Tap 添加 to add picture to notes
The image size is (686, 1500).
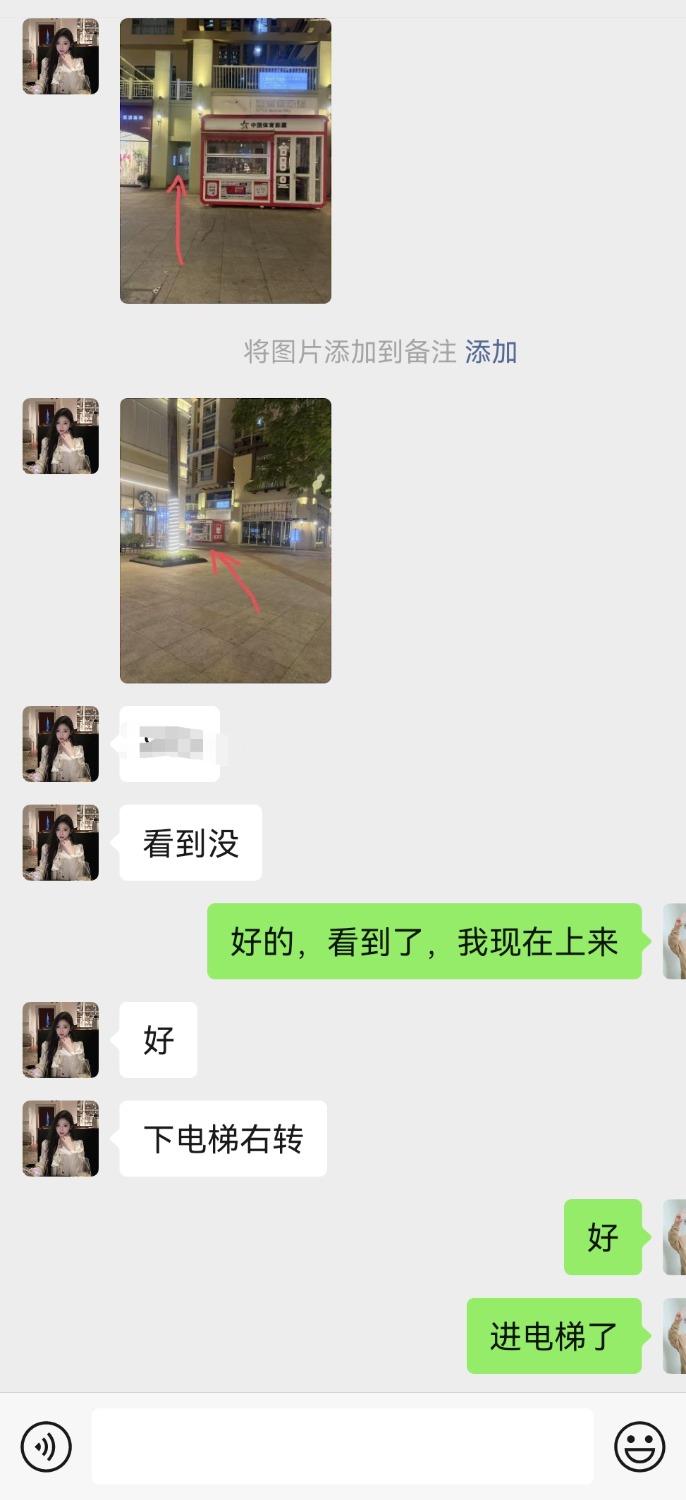pos(491,352)
